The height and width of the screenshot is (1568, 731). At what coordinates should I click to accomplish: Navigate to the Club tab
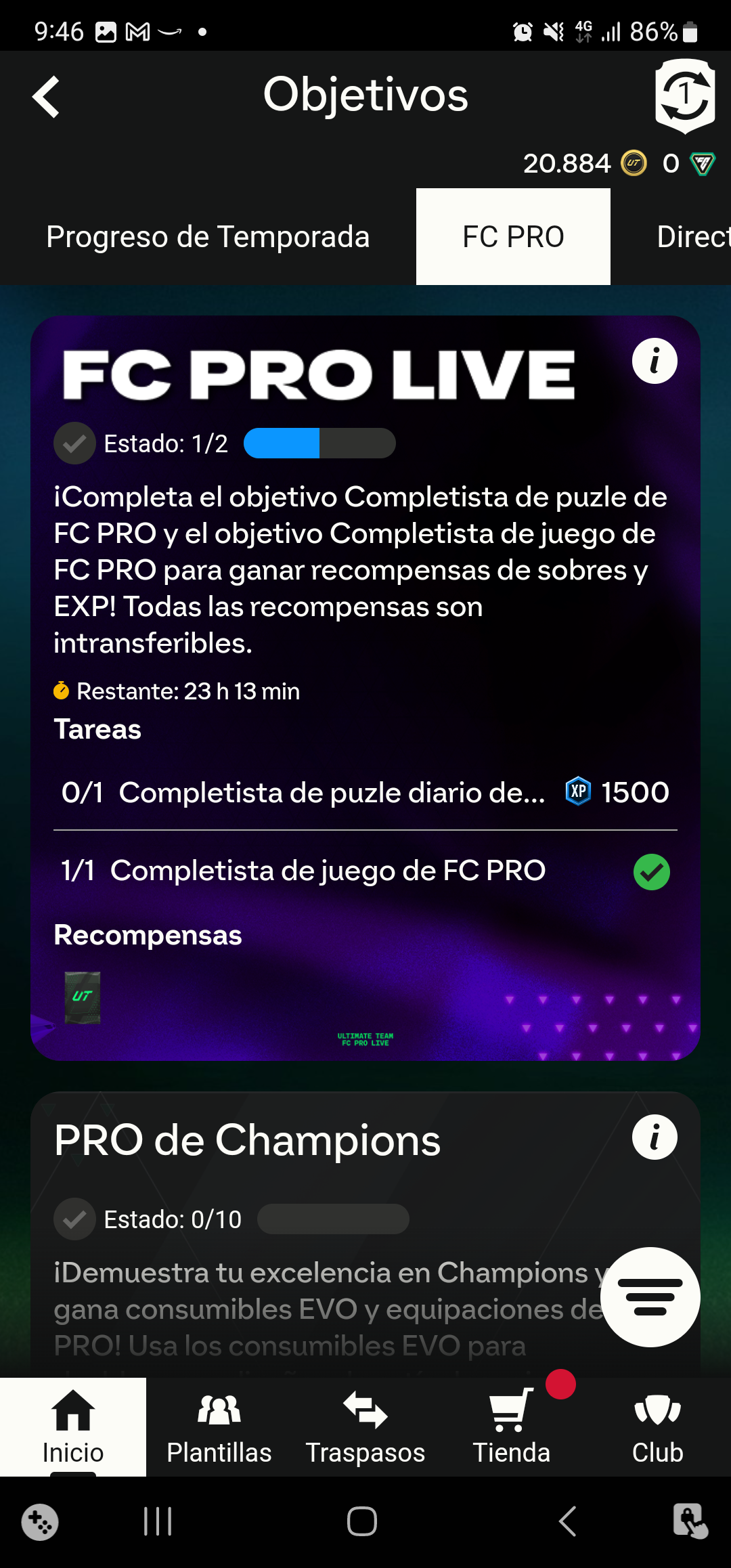coord(657,1427)
